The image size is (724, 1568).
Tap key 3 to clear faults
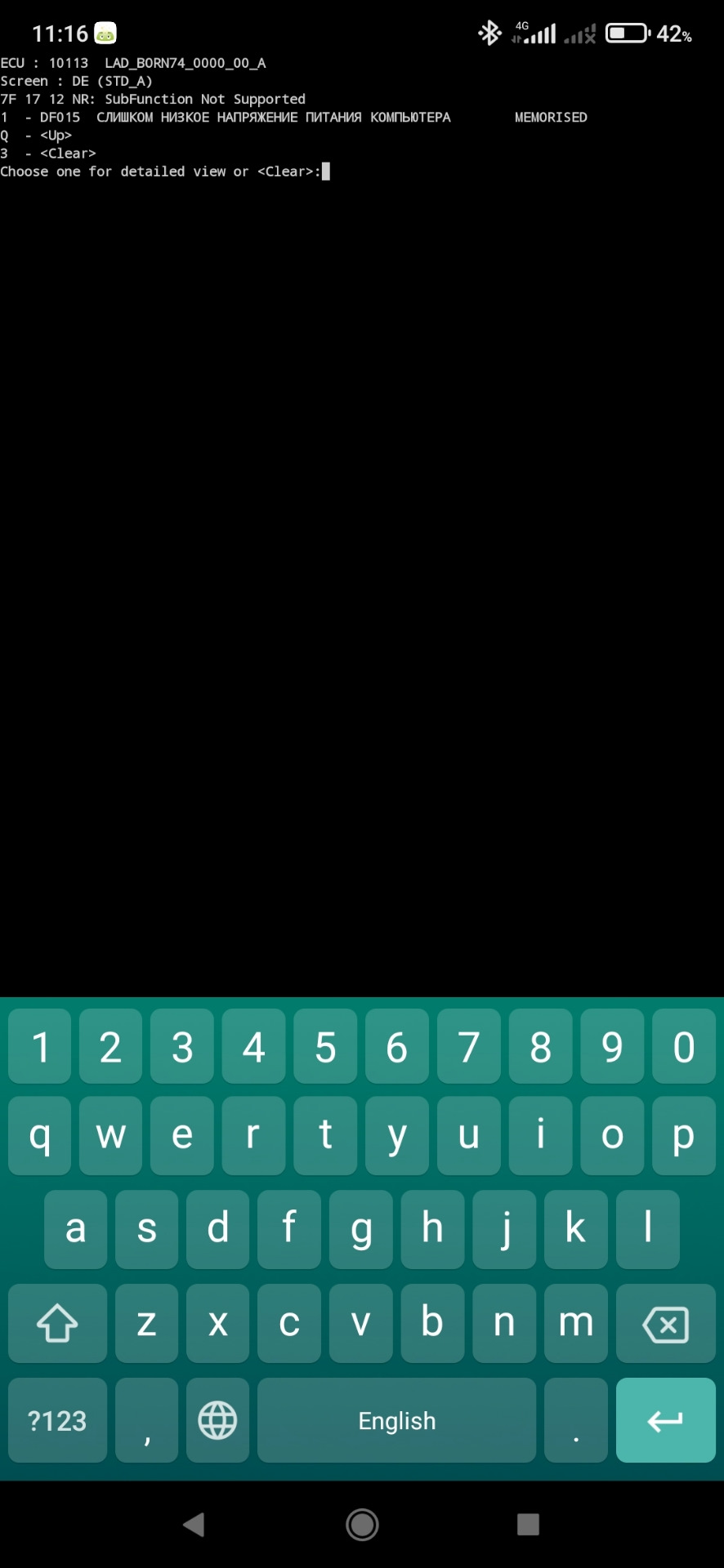click(x=182, y=1046)
